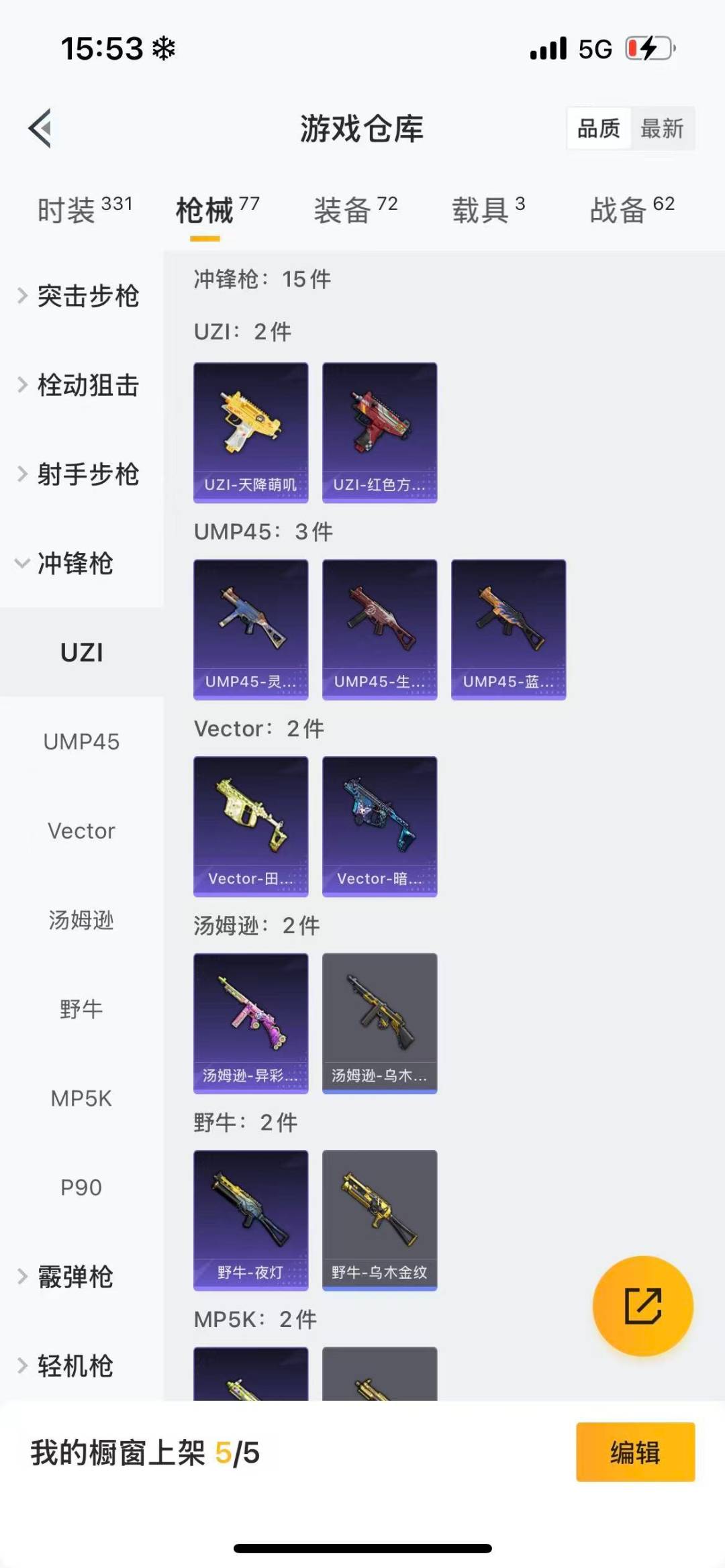The width and height of the screenshot is (725, 1568).
Task: Open the 汤姆逊-异彩 skin tile
Action: [x=251, y=1023]
